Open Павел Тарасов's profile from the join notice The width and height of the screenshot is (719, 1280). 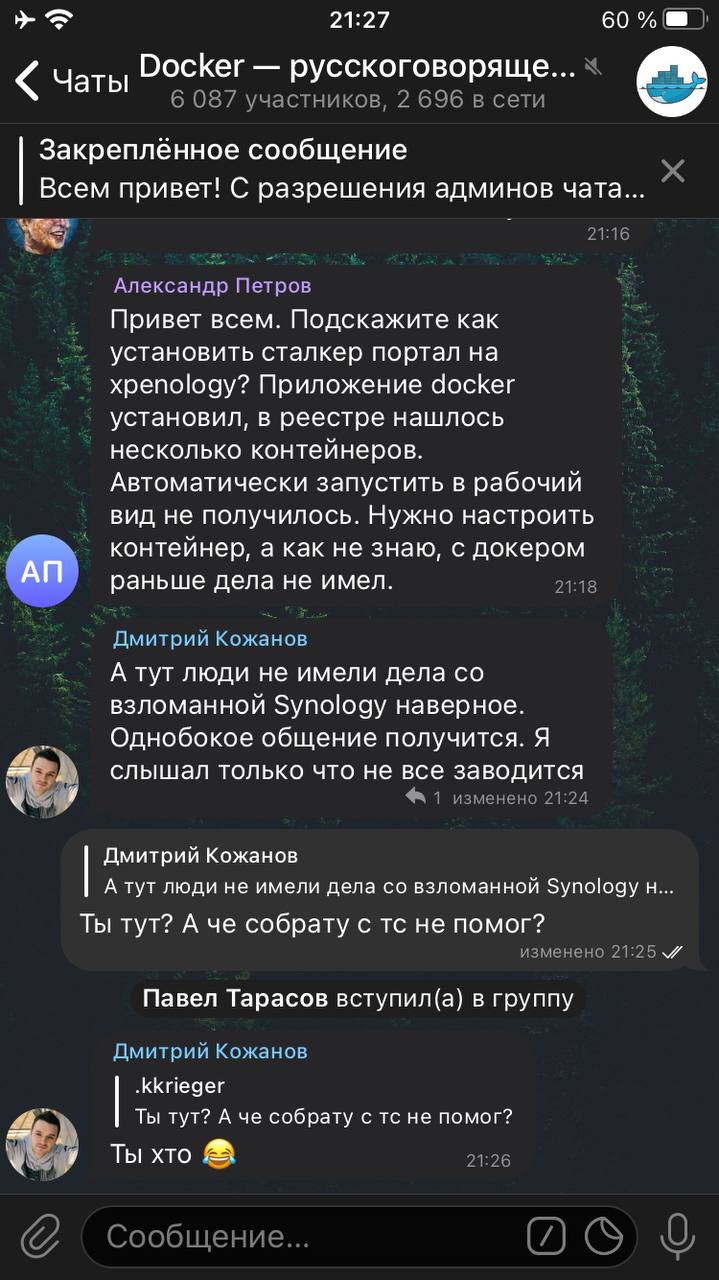coord(237,998)
